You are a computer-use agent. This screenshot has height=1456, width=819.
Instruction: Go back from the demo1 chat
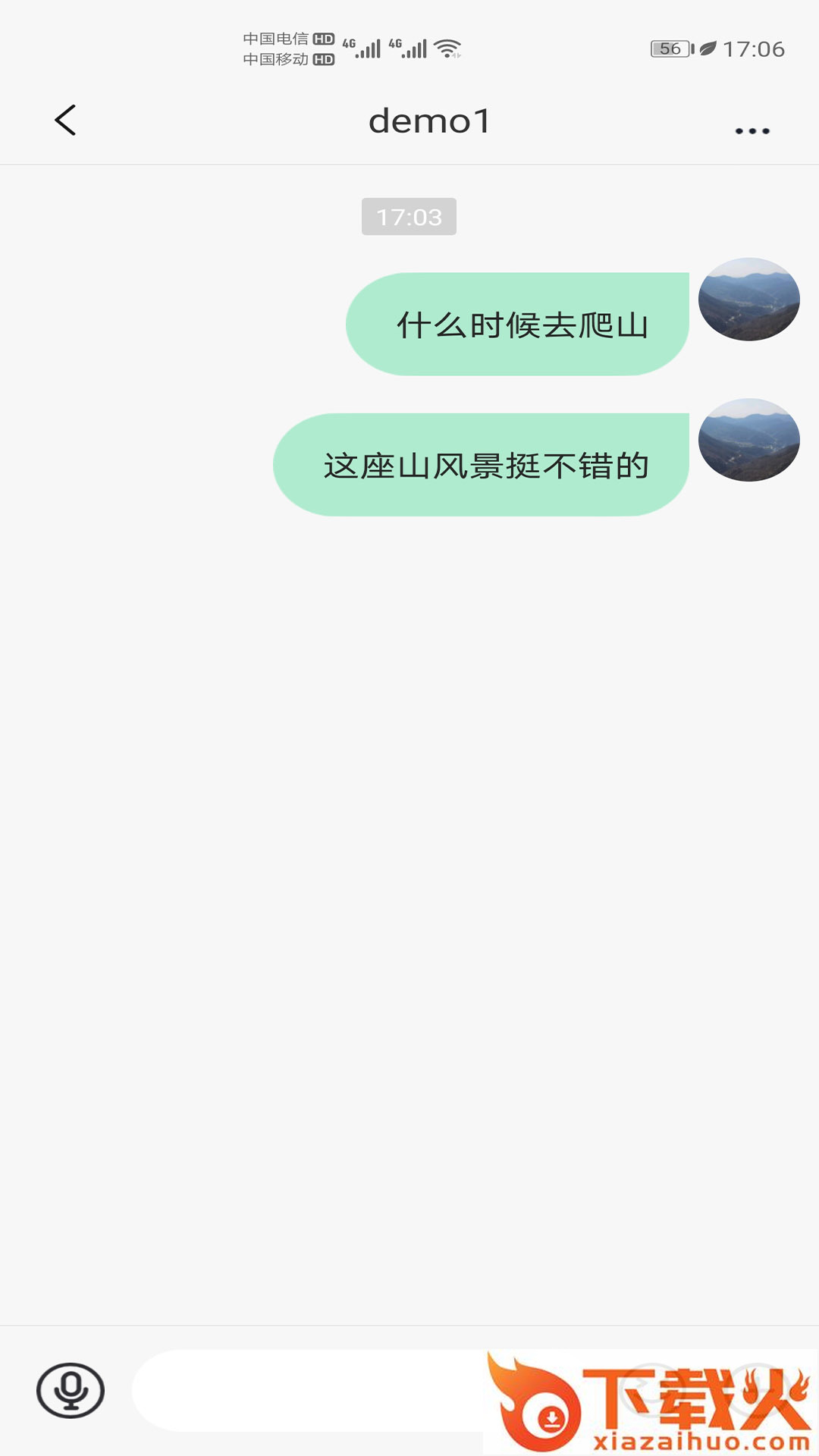point(66,121)
